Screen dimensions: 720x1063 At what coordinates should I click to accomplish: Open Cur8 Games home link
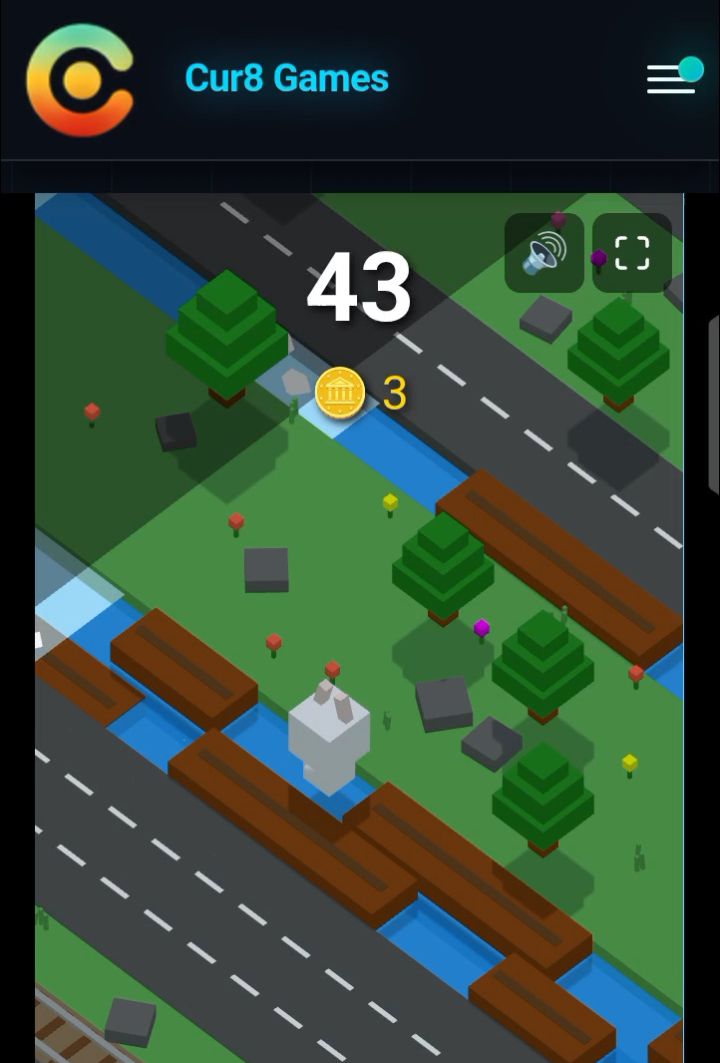tap(286, 78)
